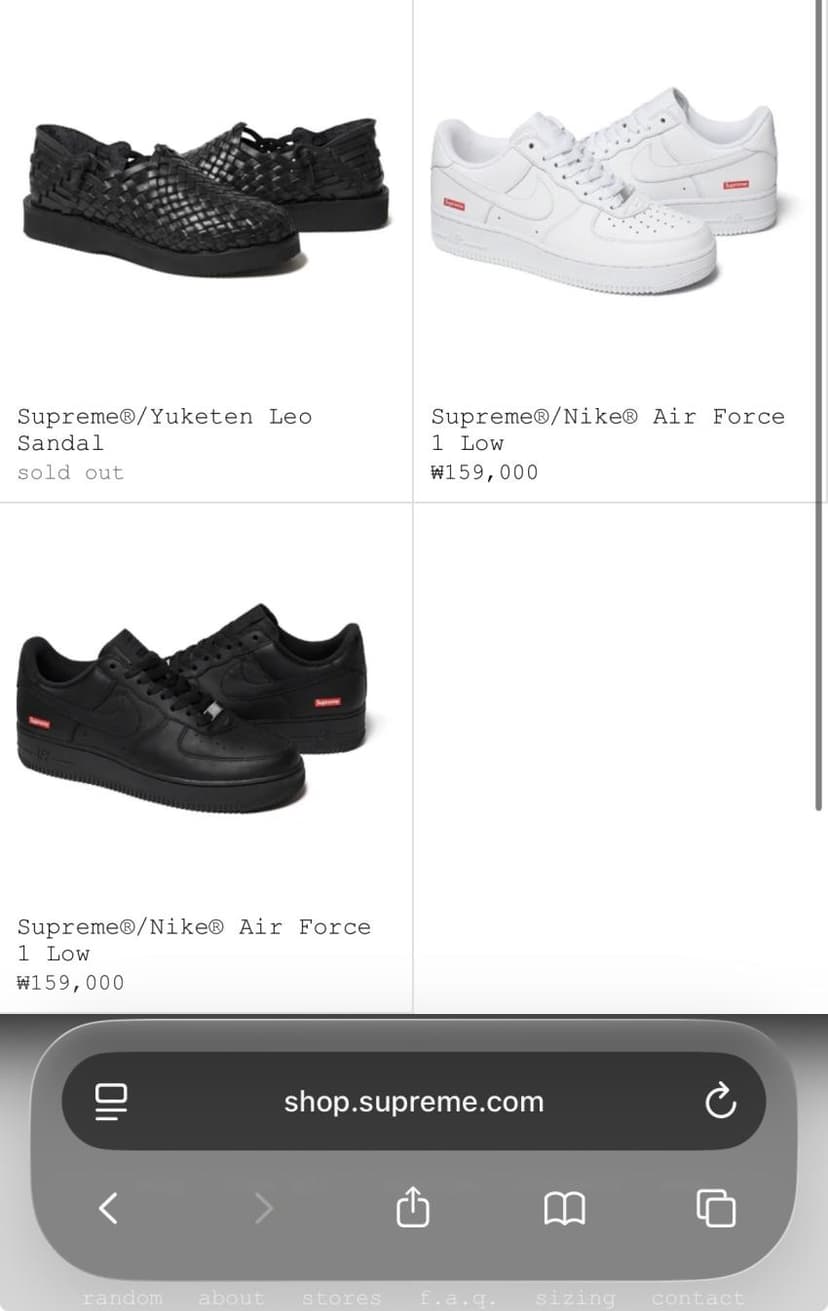Open the black Supreme/Nike Air Force 1 Low
The height and width of the screenshot is (1311, 828).
(192, 708)
